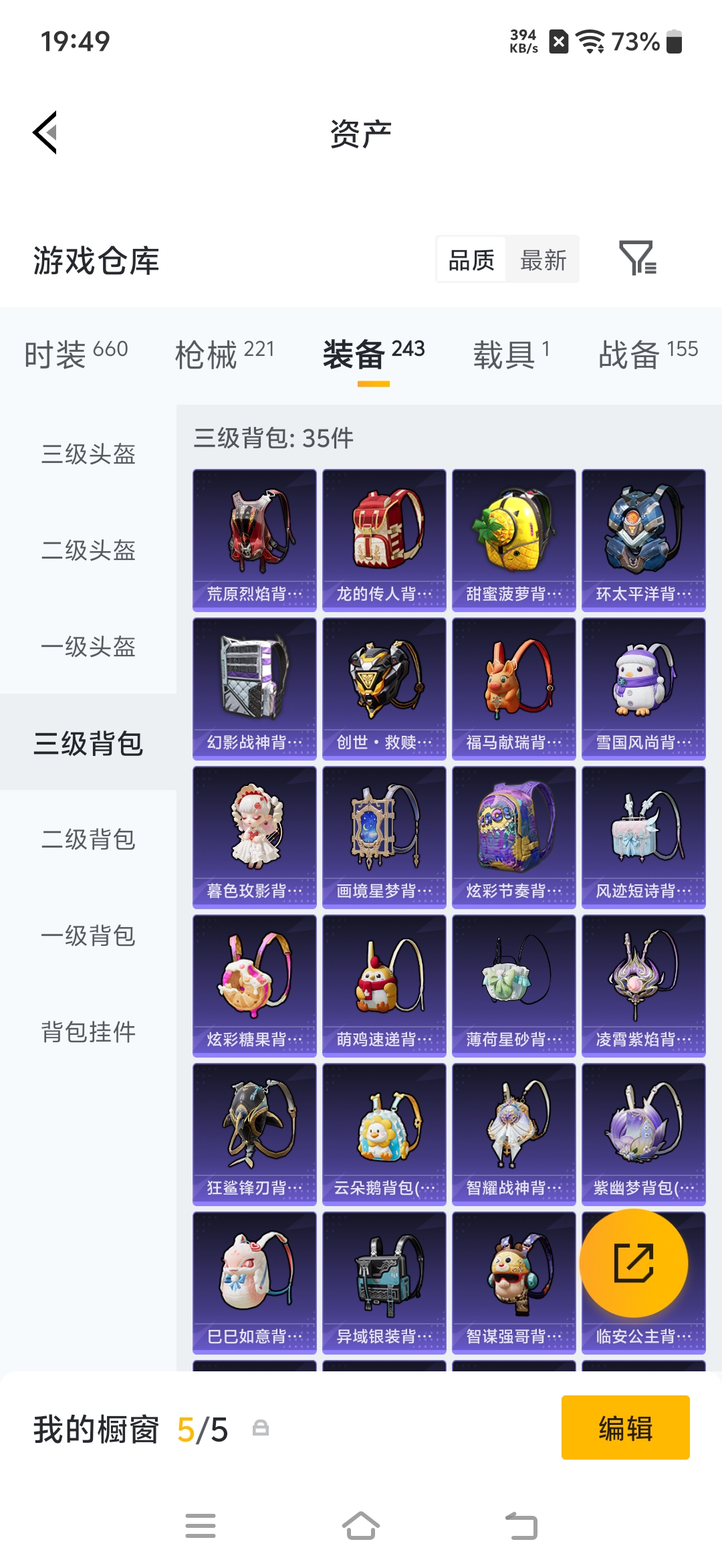Screen dimensions: 722x1568
Task: Tap the lock icon beside 我的橱窗
Action: 261,1429
